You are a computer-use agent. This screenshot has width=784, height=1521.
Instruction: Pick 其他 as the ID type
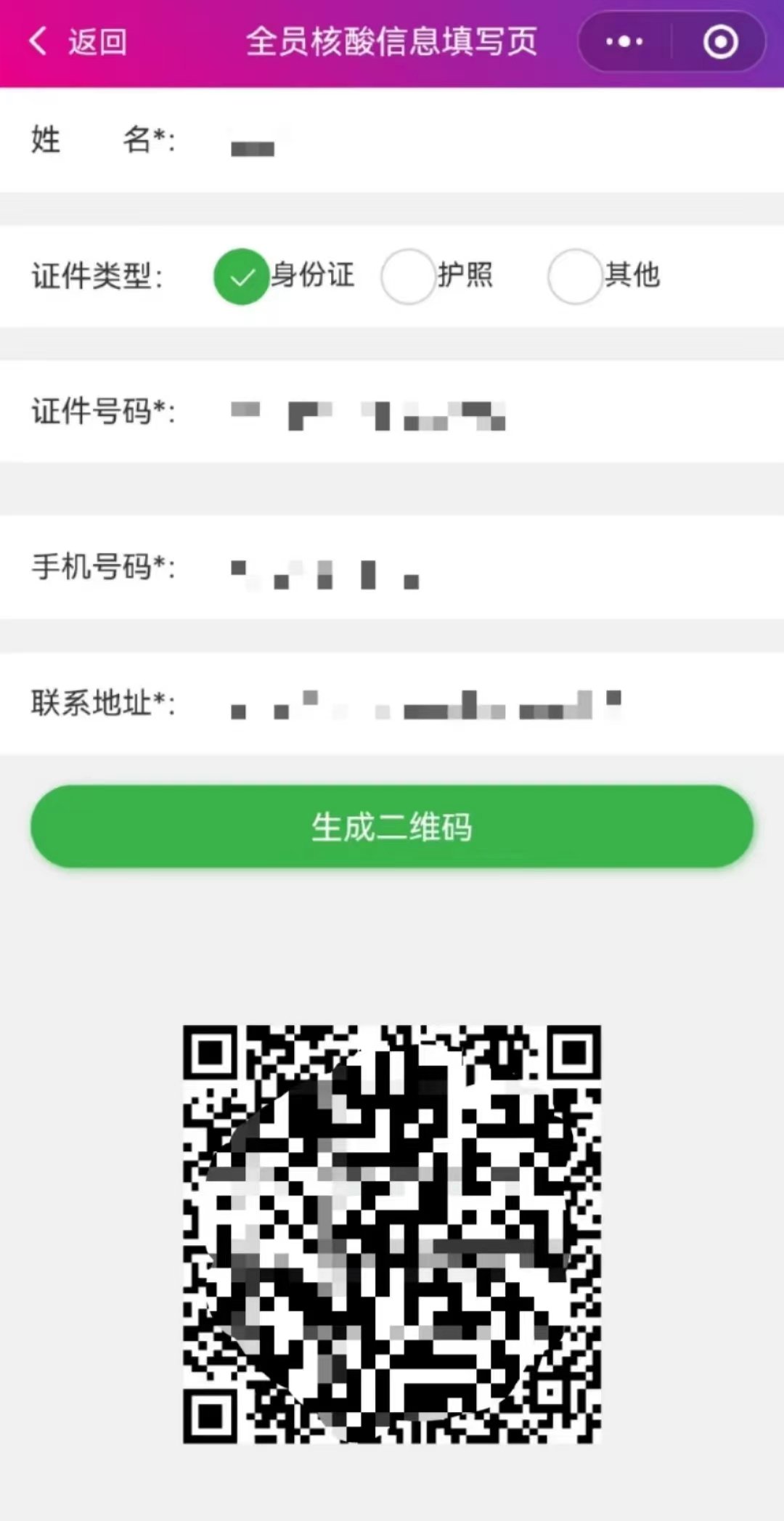(x=574, y=277)
